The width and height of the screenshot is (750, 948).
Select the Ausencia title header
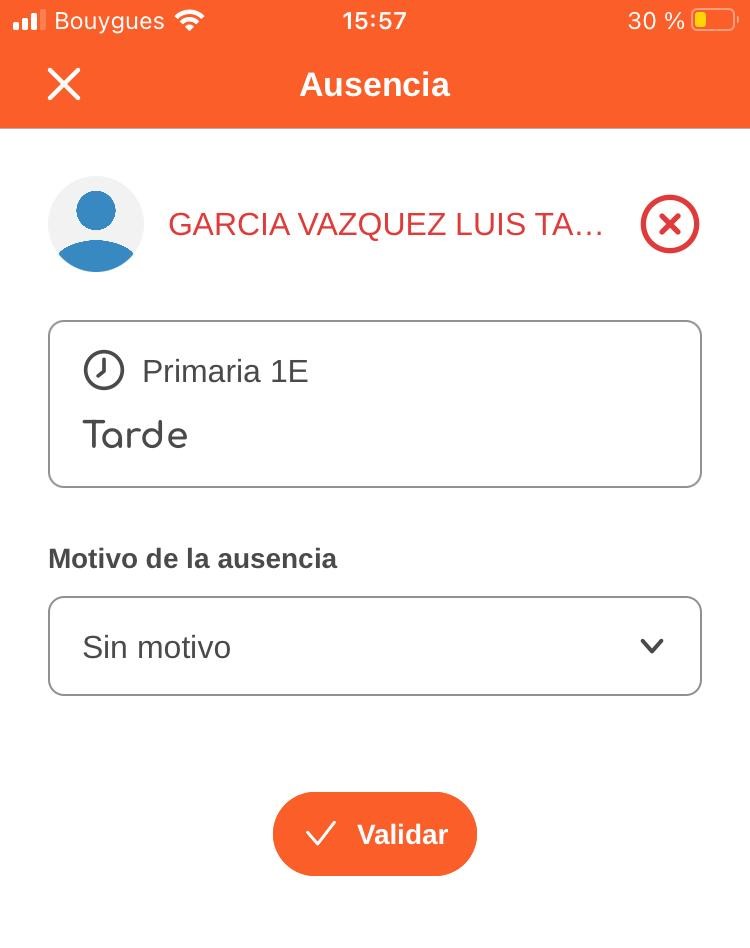[374, 85]
